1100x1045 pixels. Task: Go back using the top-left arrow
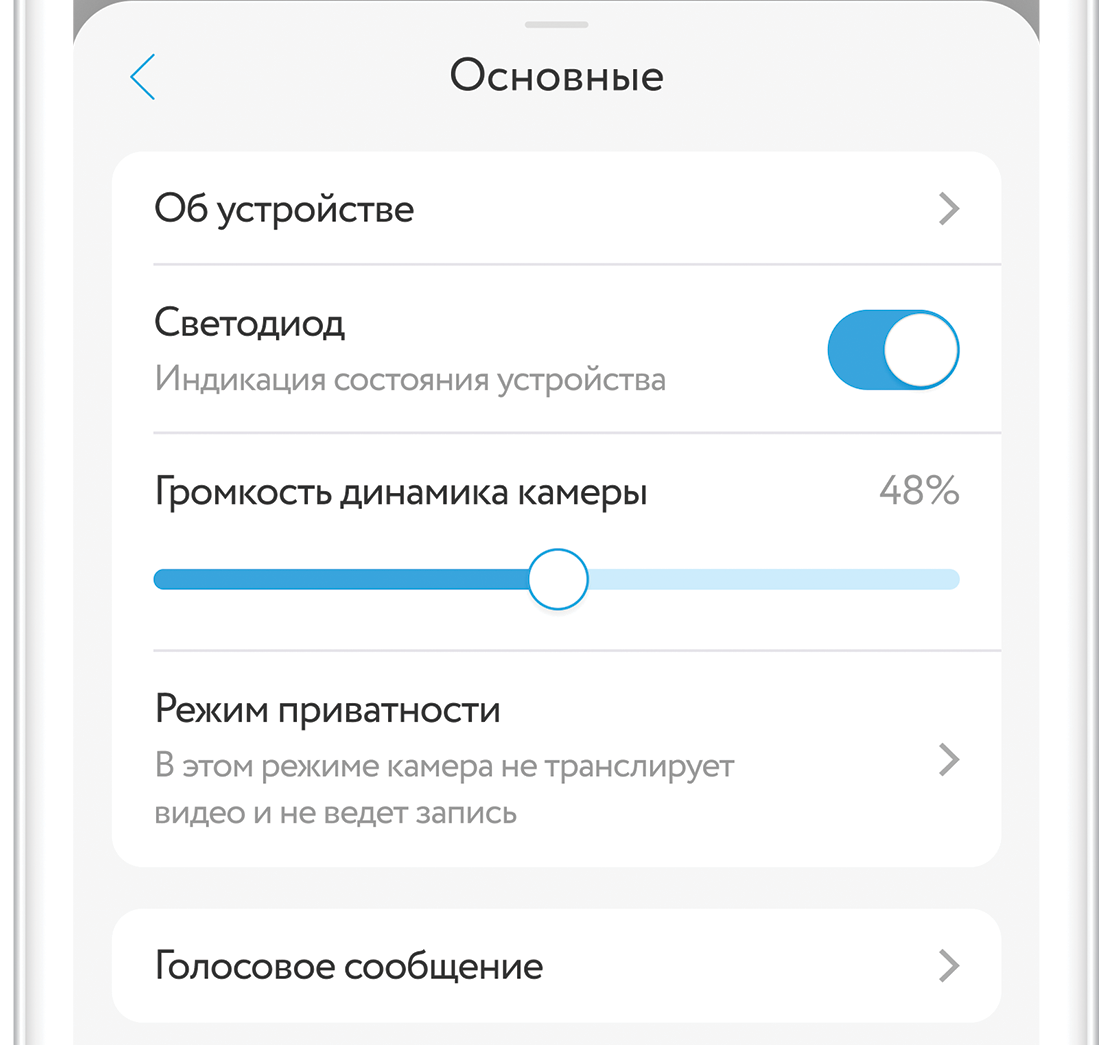(143, 77)
